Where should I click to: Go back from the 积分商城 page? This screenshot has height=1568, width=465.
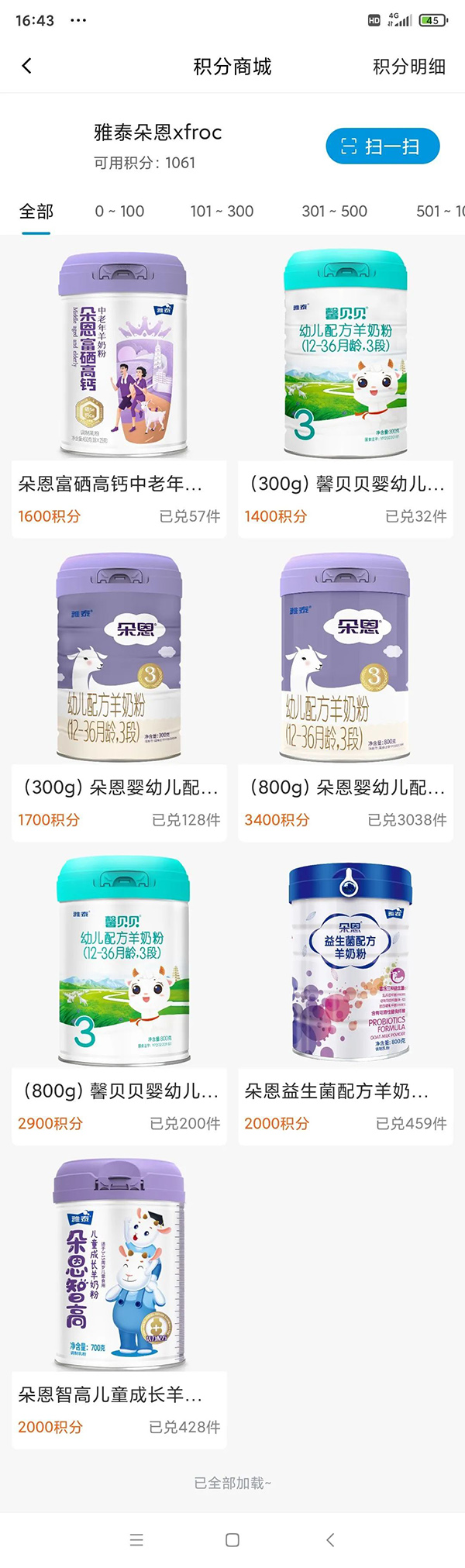click(x=27, y=66)
